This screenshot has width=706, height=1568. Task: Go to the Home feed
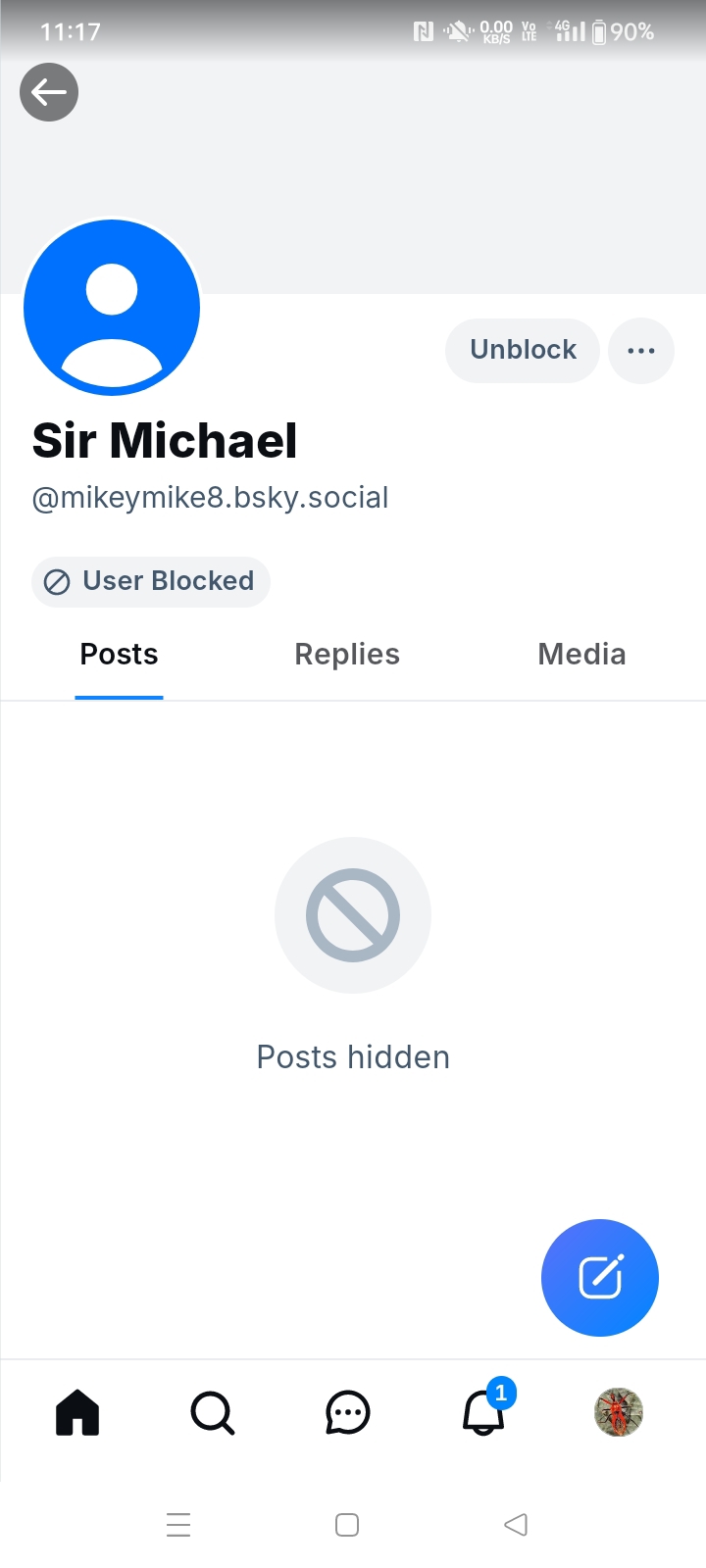(77, 1413)
